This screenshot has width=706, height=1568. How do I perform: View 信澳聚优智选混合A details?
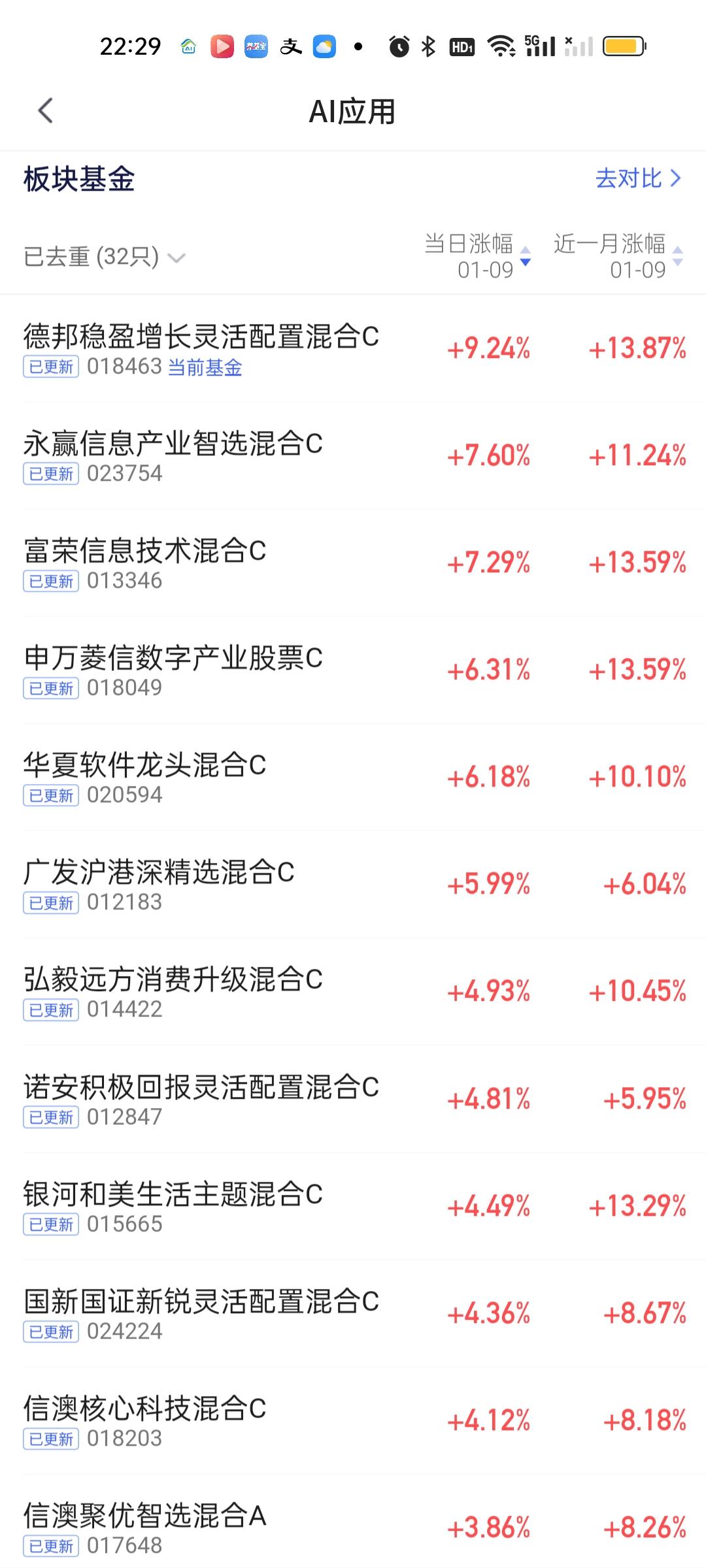[145, 1516]
